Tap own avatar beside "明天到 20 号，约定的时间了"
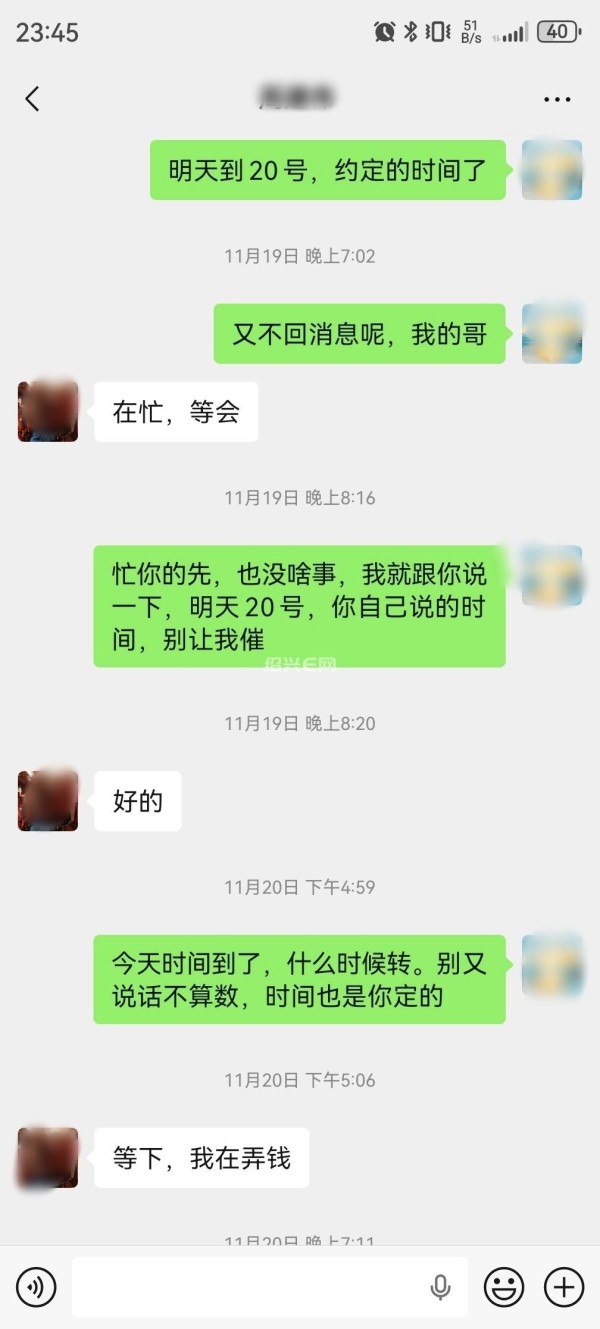This screenshot has width=600, height=1329. [552, 170]
